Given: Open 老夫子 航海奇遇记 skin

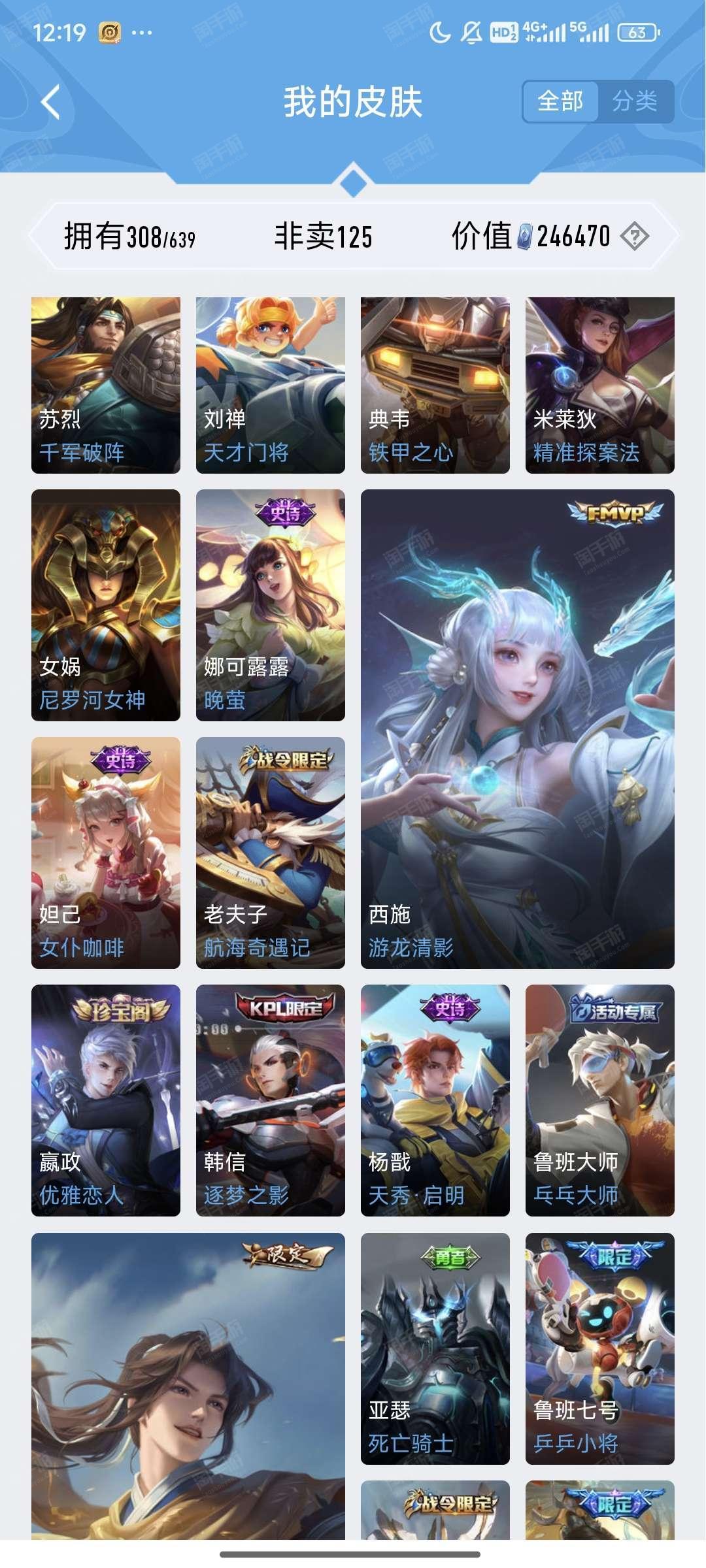Looking at the screenshot, I should [271, 853].
